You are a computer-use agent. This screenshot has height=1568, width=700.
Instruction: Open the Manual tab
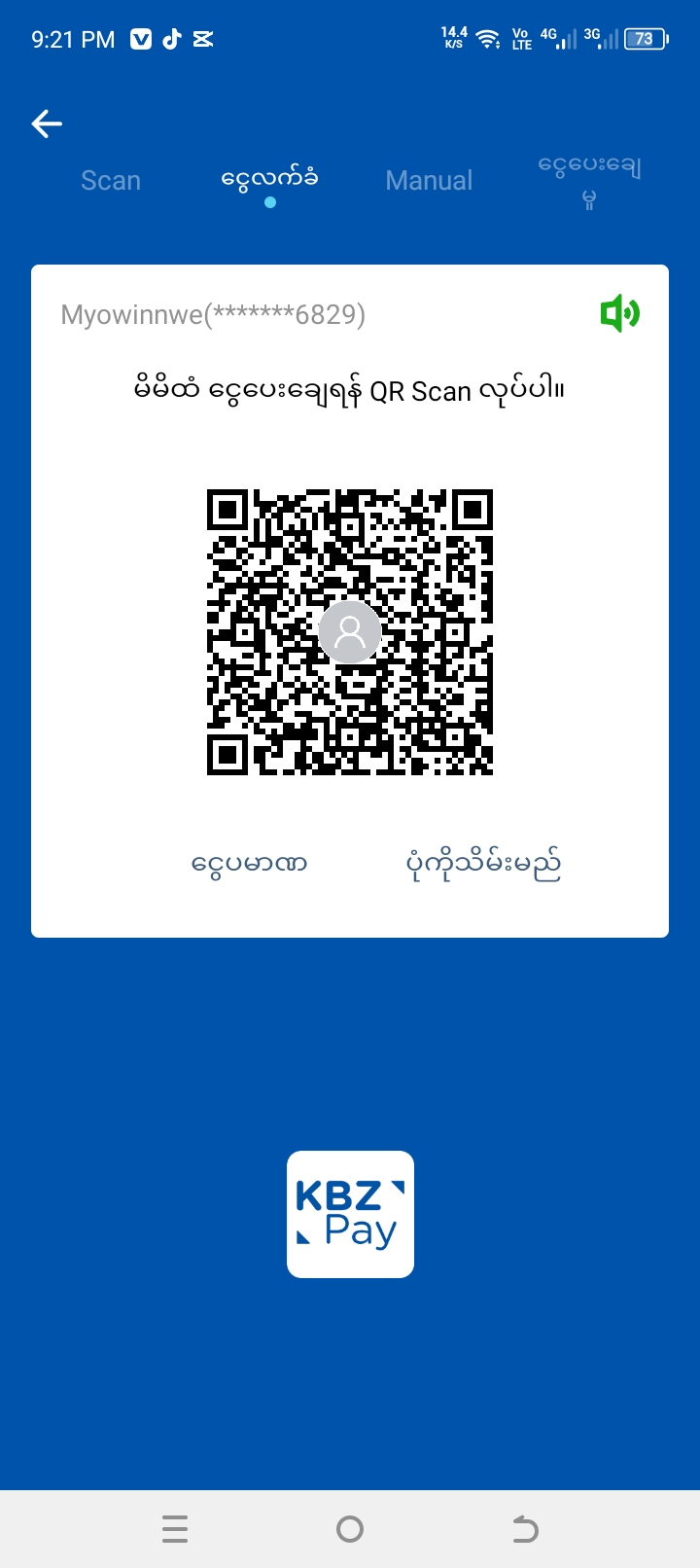(429, 181)
